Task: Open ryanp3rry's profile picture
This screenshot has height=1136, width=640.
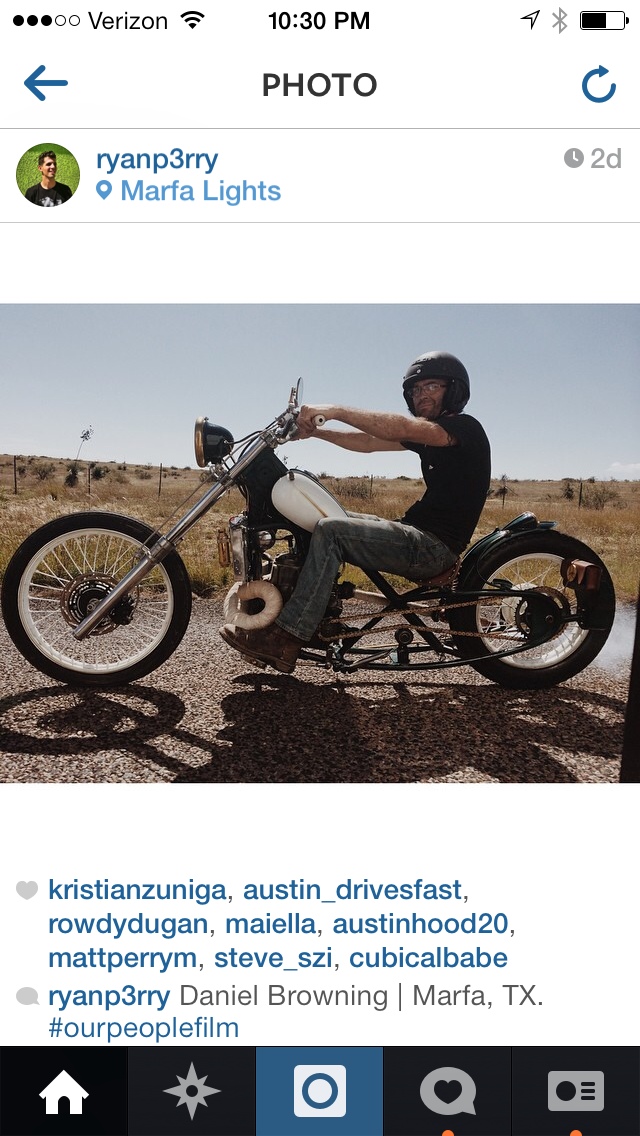Action: click(x=48, y=175)
